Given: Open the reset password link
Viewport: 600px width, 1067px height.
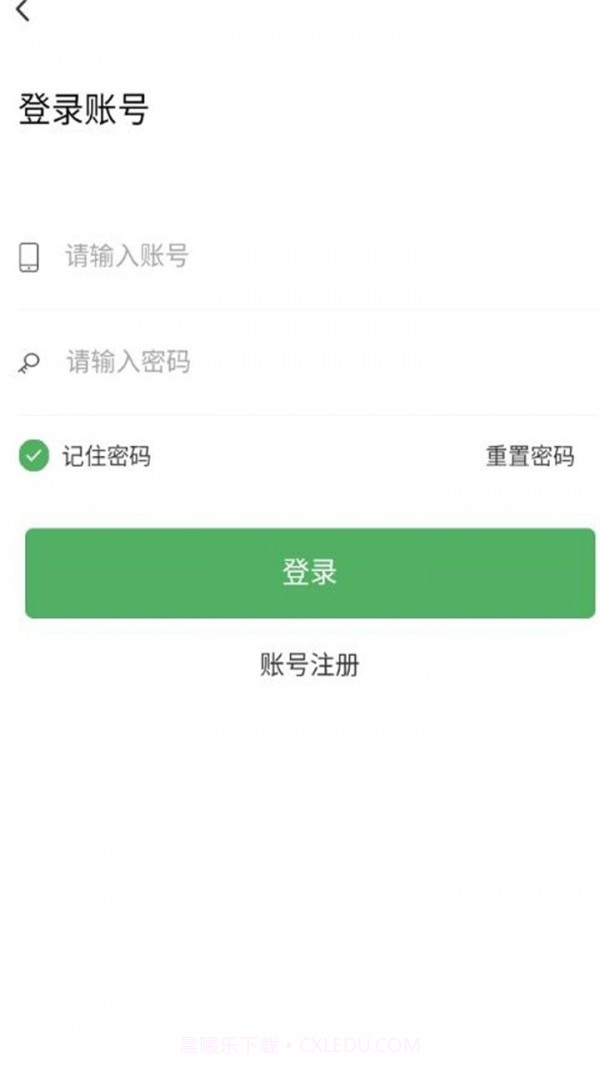Looking at the screenshot, I should click(529, 457).
